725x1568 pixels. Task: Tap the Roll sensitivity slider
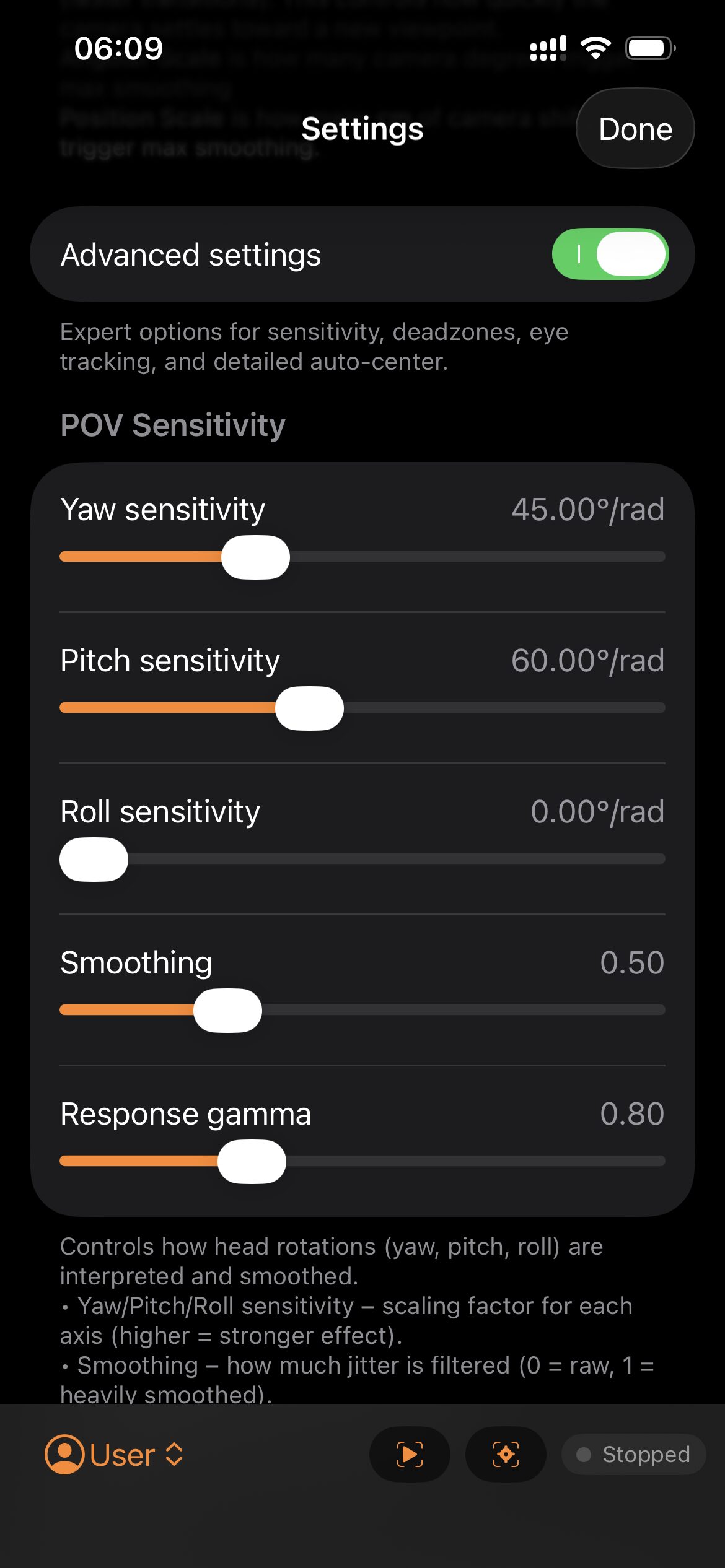click(362, 859)
